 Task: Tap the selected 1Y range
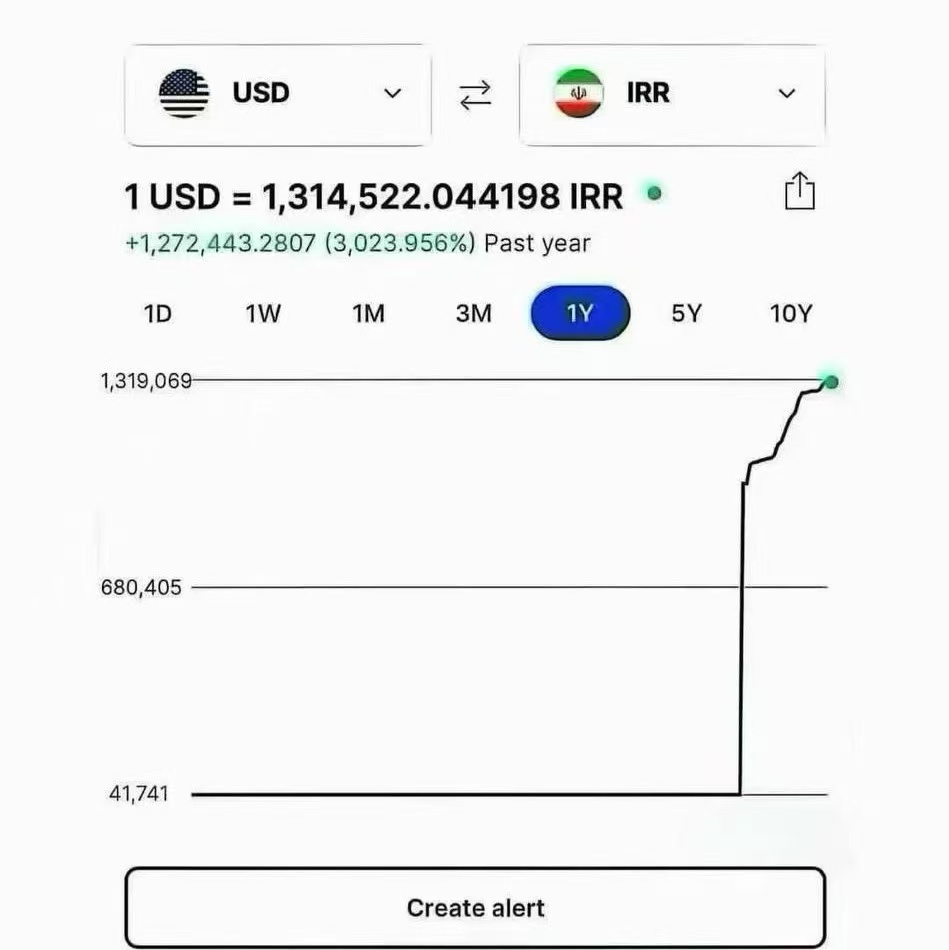580,314
